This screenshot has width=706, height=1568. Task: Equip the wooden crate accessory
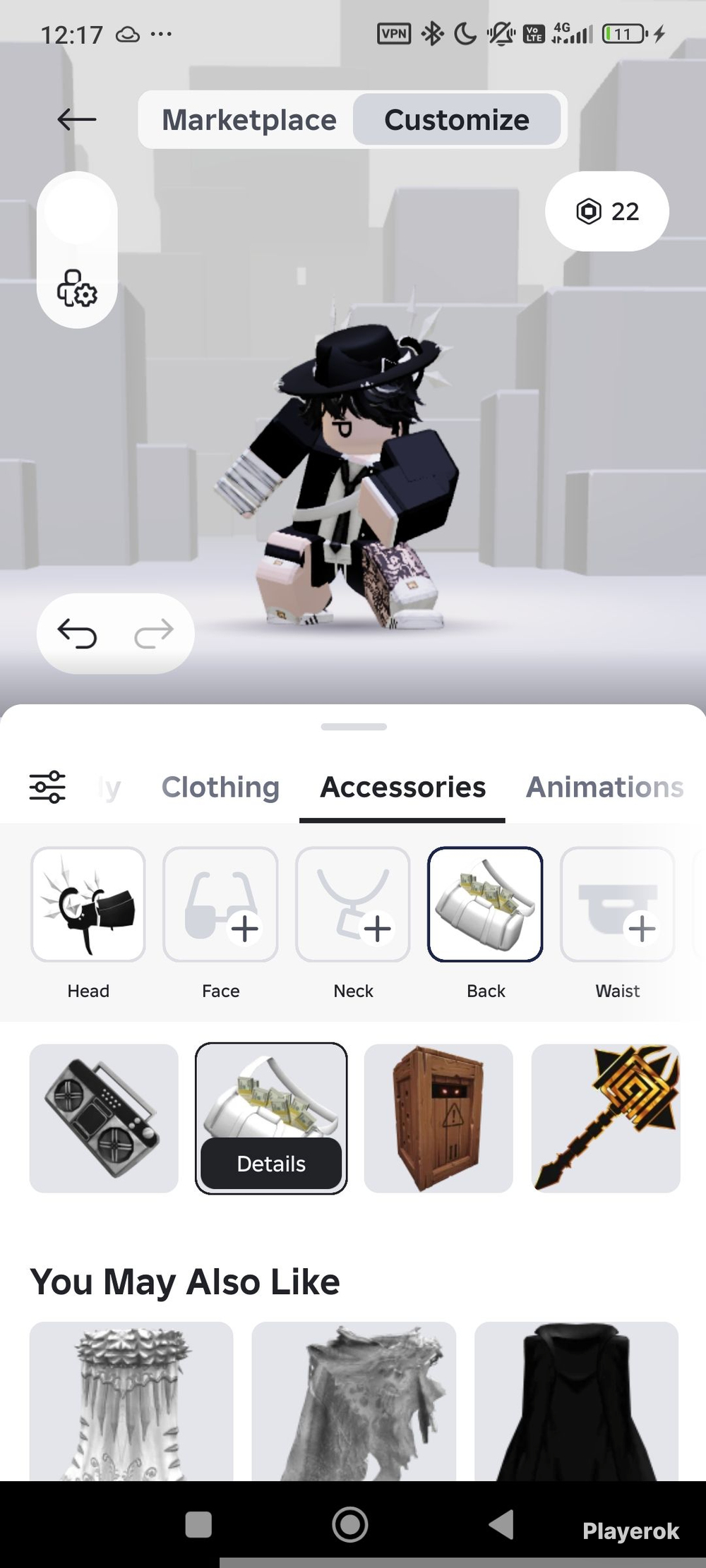click(438, 1118)
